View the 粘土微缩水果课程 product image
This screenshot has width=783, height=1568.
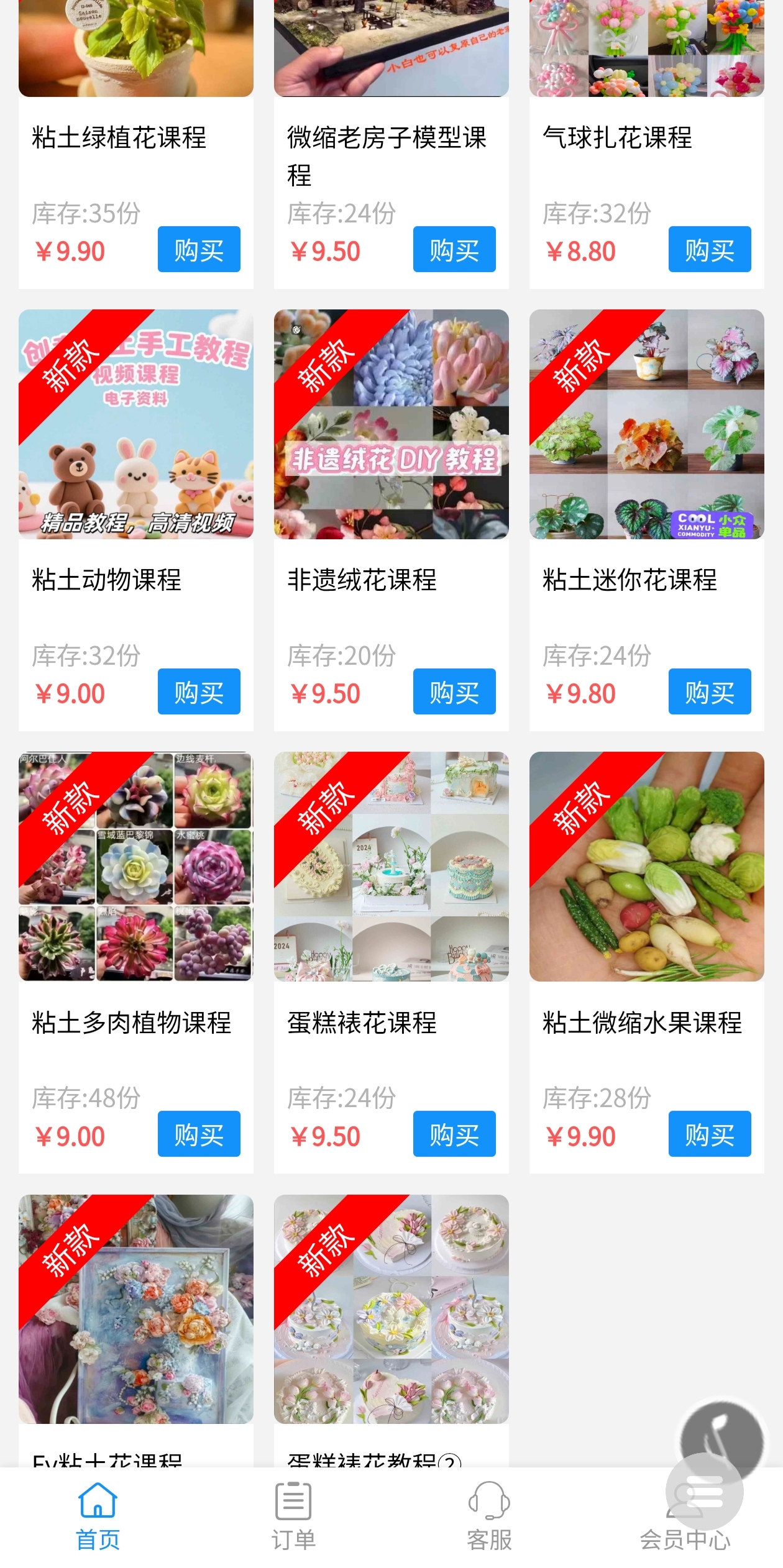[x=647, y=867]
